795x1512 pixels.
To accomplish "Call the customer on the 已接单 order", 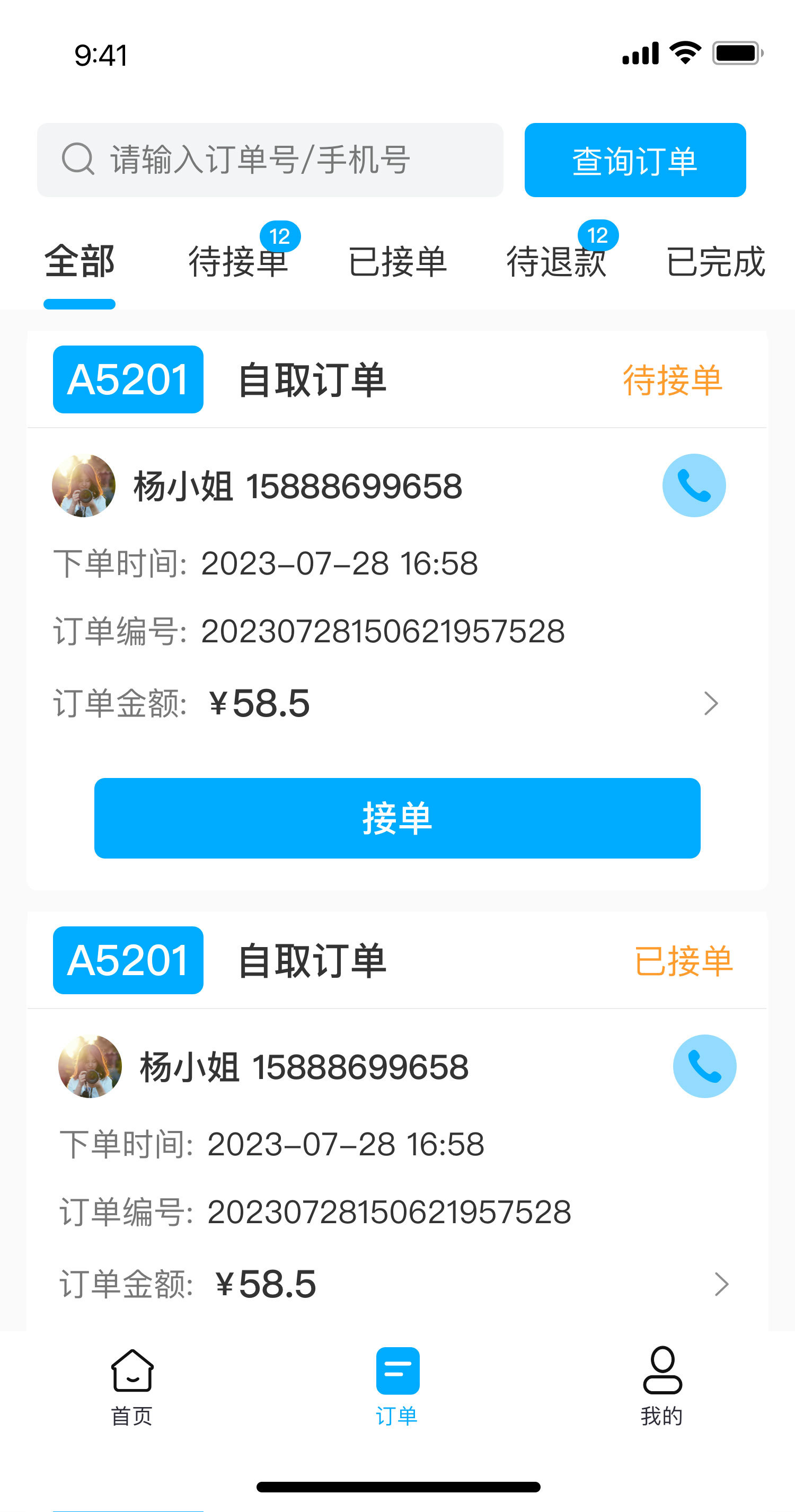I will point(704,1066).
